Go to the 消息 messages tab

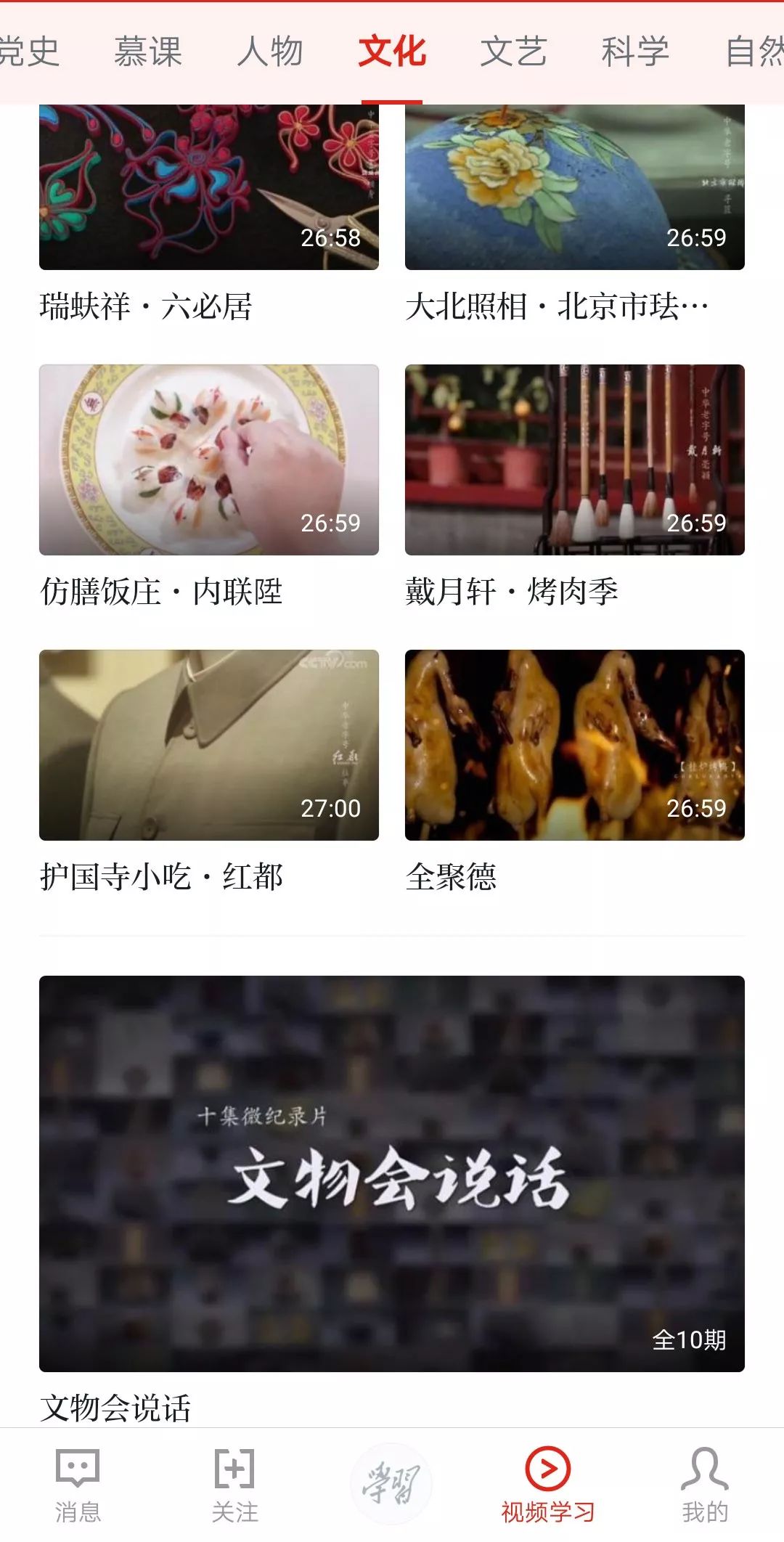pyautogui.click(x=78, y=1485)
